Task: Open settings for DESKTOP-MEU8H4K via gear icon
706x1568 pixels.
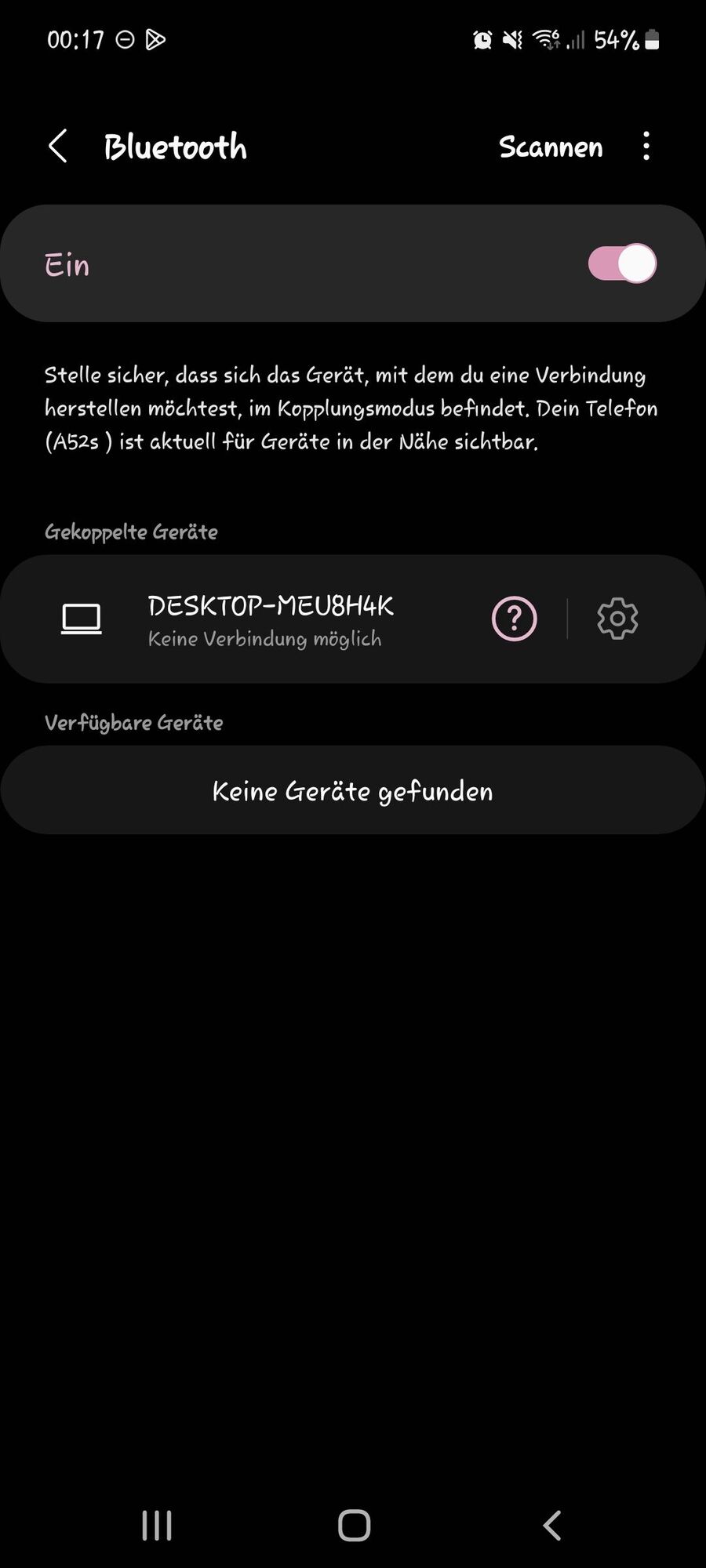Action: (617, 618)
